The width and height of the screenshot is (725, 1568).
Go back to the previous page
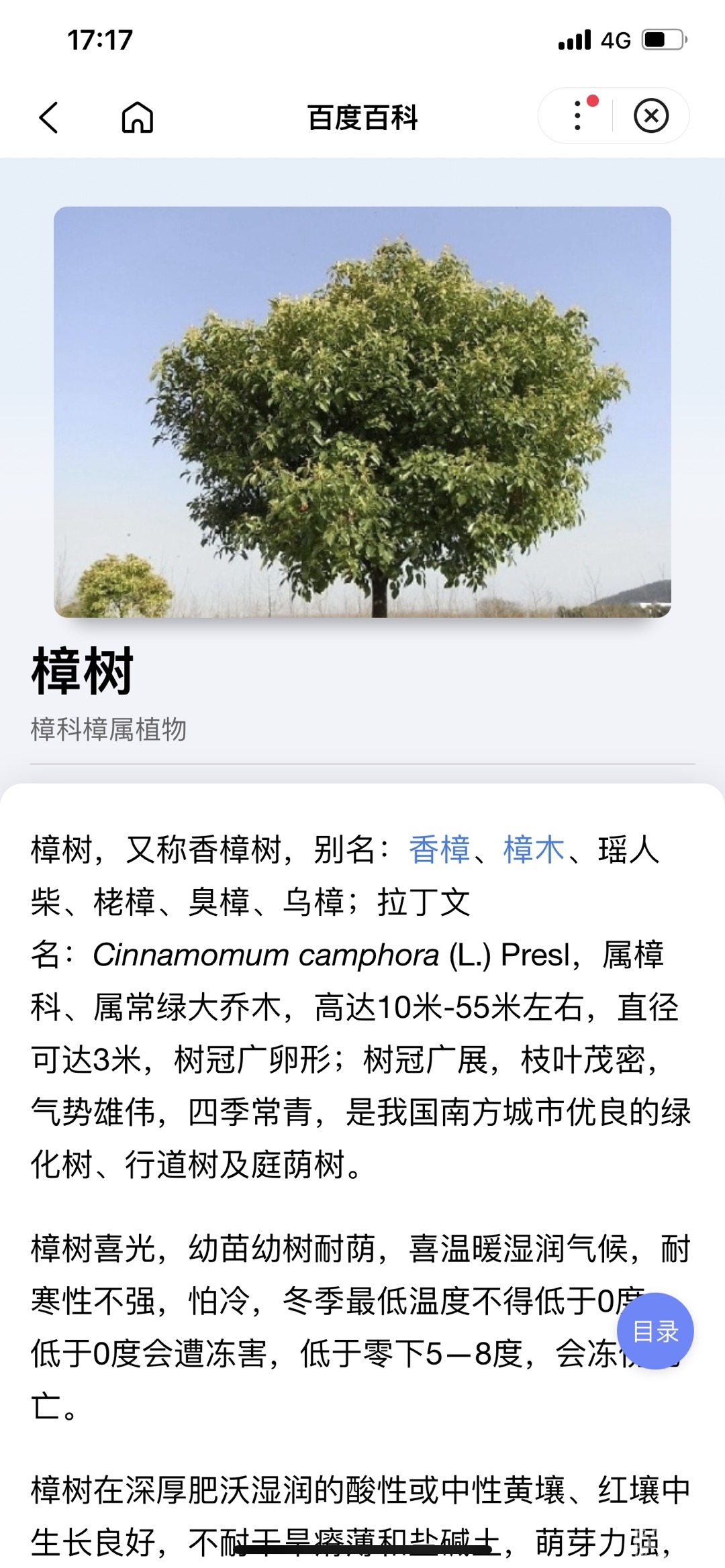[x=49, y=117]
